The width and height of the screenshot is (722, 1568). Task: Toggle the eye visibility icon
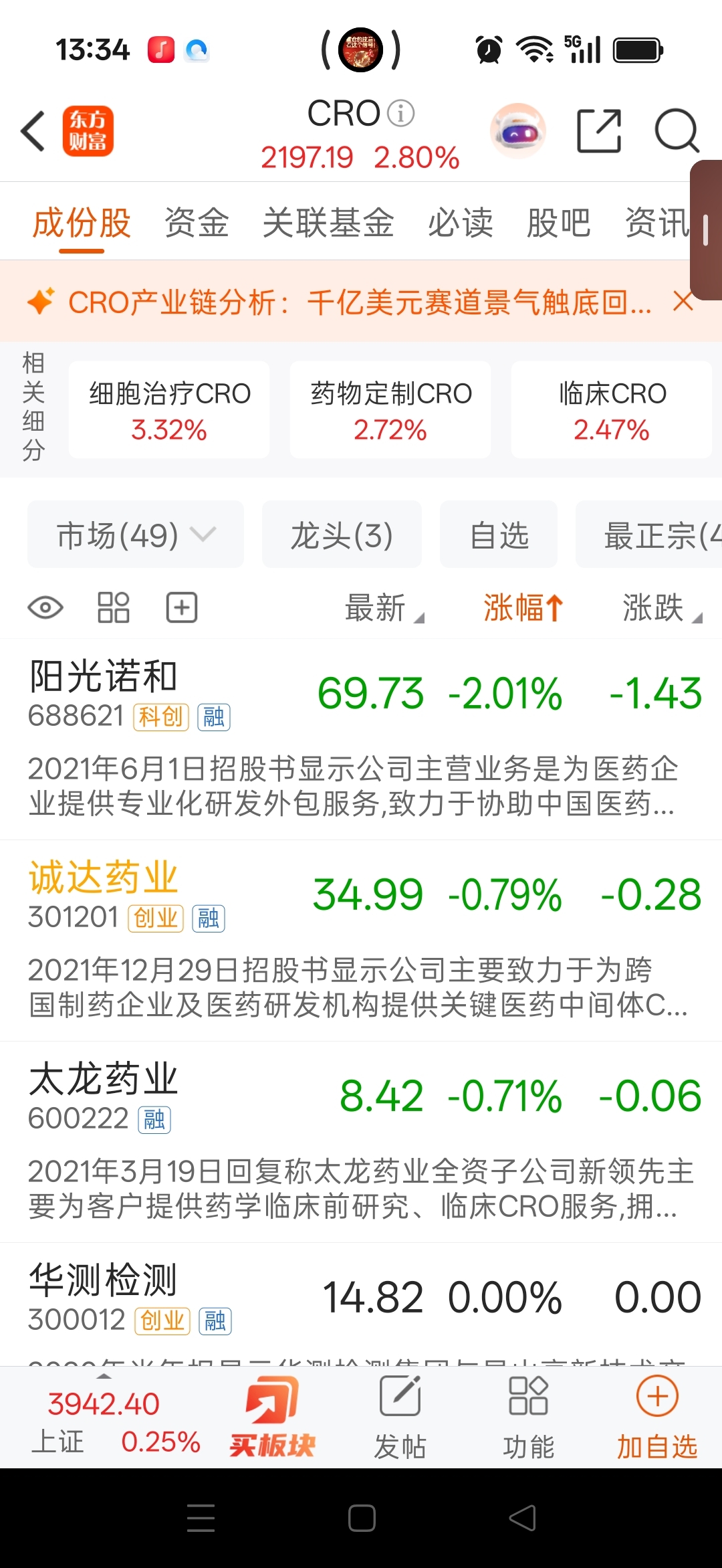click(x=45, y=608)
